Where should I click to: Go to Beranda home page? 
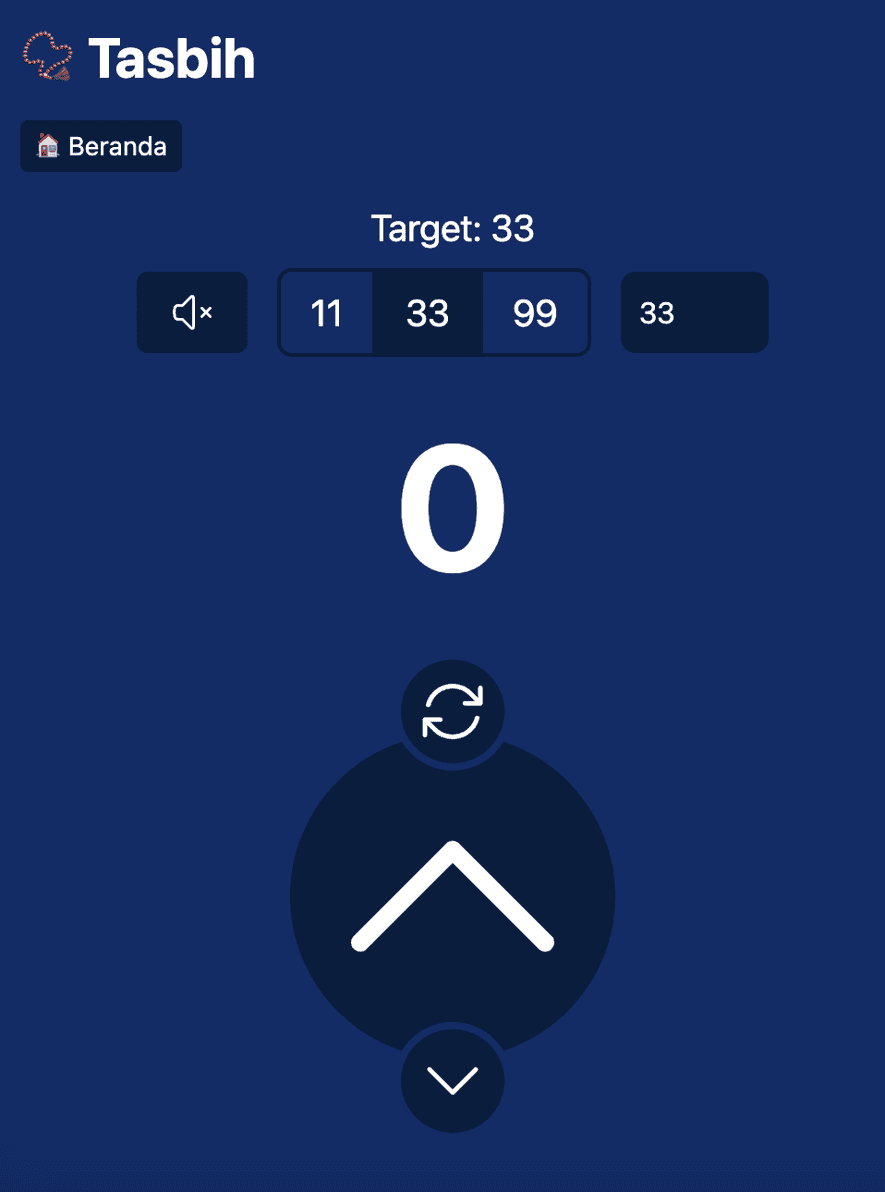(x=101, y=147)
